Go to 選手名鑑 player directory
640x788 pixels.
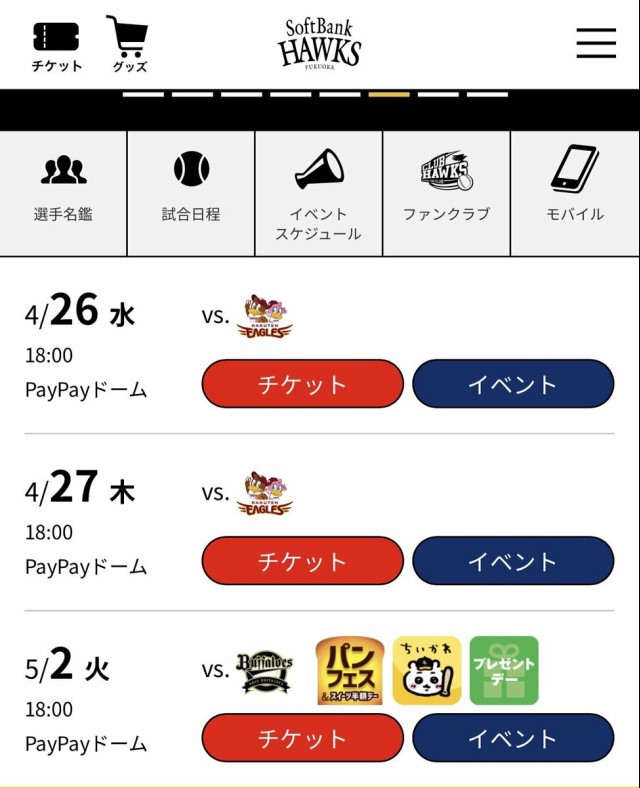(x=63, y=187)
